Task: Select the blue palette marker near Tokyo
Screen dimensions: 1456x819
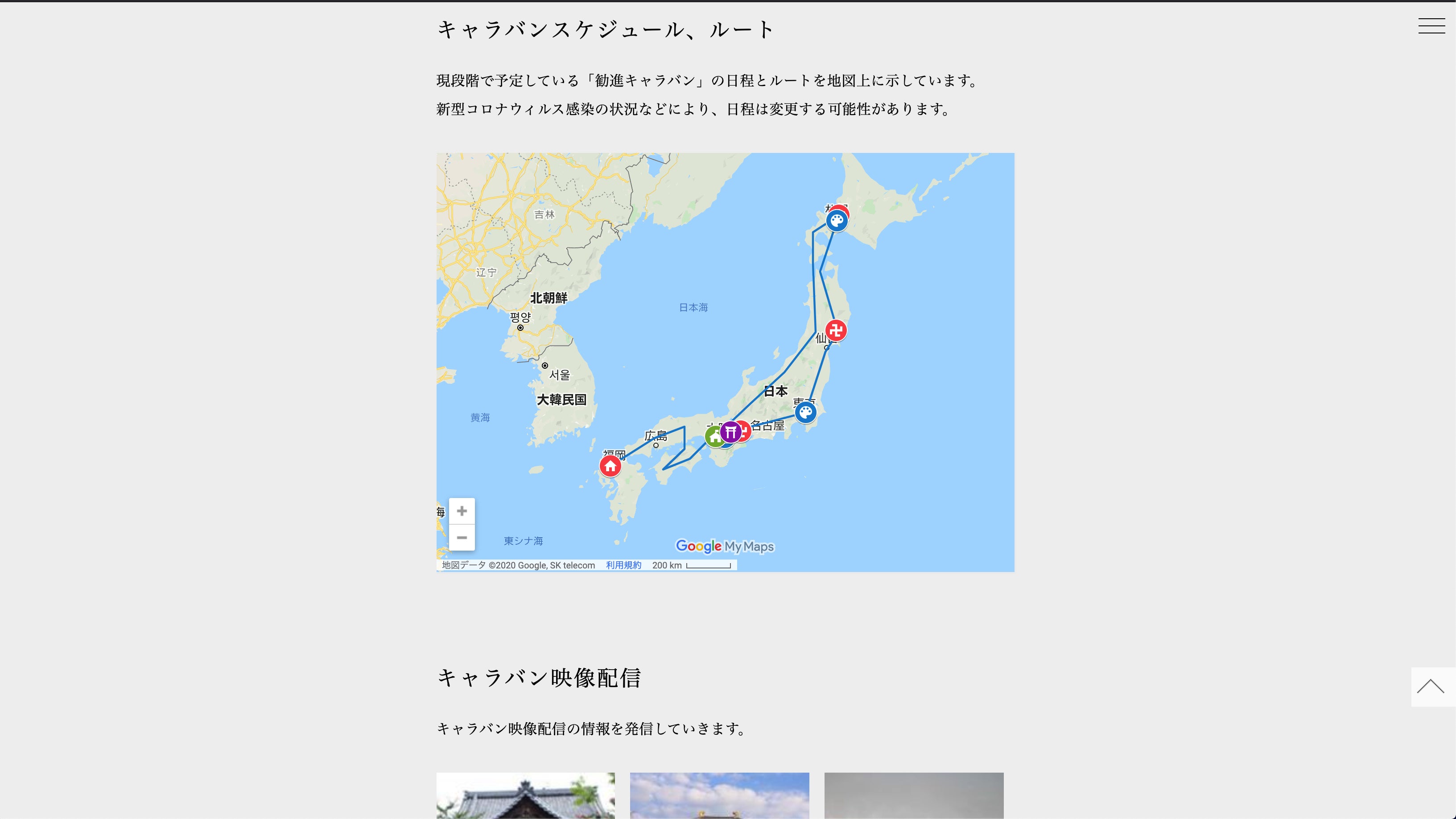Action: 805,412
